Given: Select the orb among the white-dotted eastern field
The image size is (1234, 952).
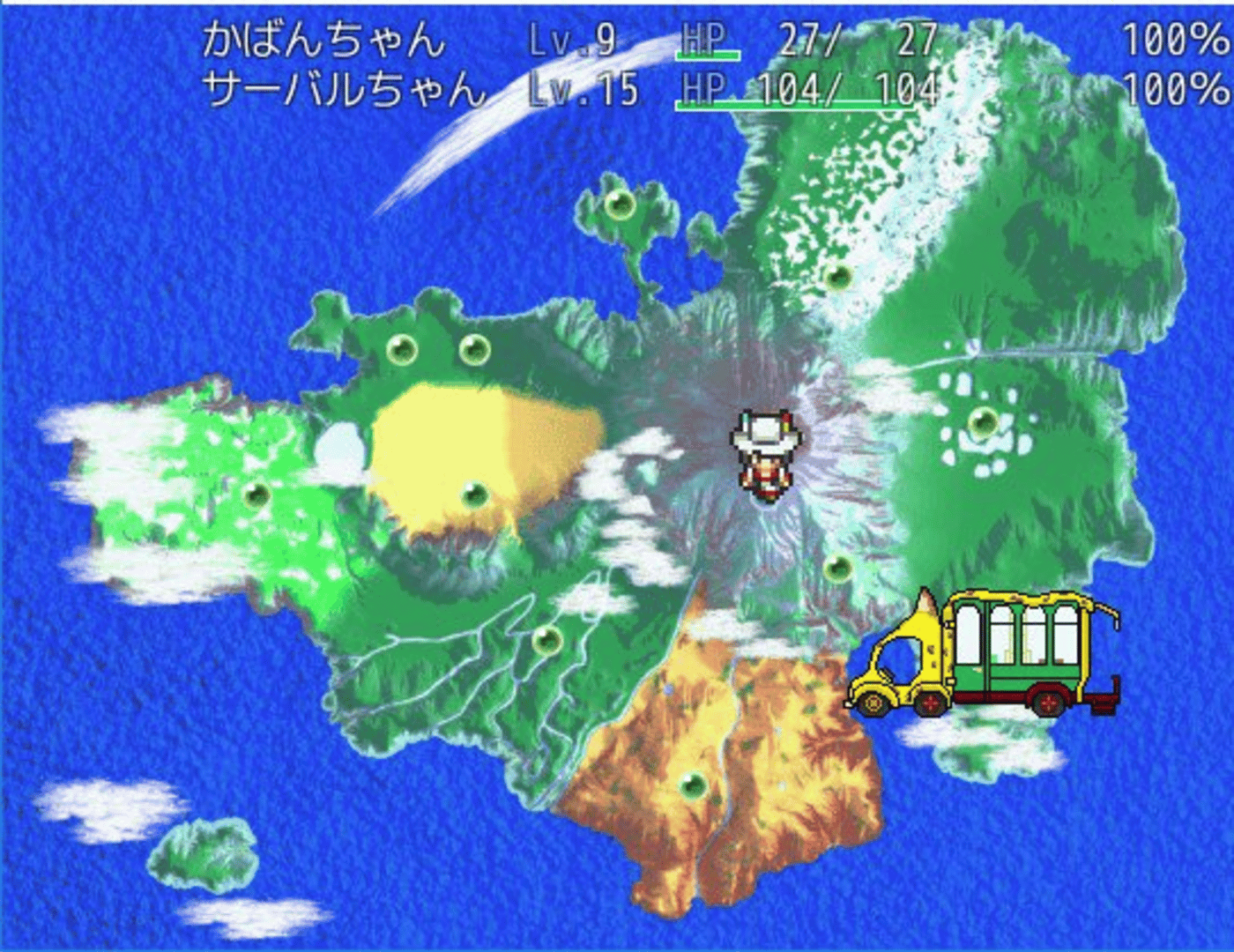Looking at the screenshot, I should point(983,423).
